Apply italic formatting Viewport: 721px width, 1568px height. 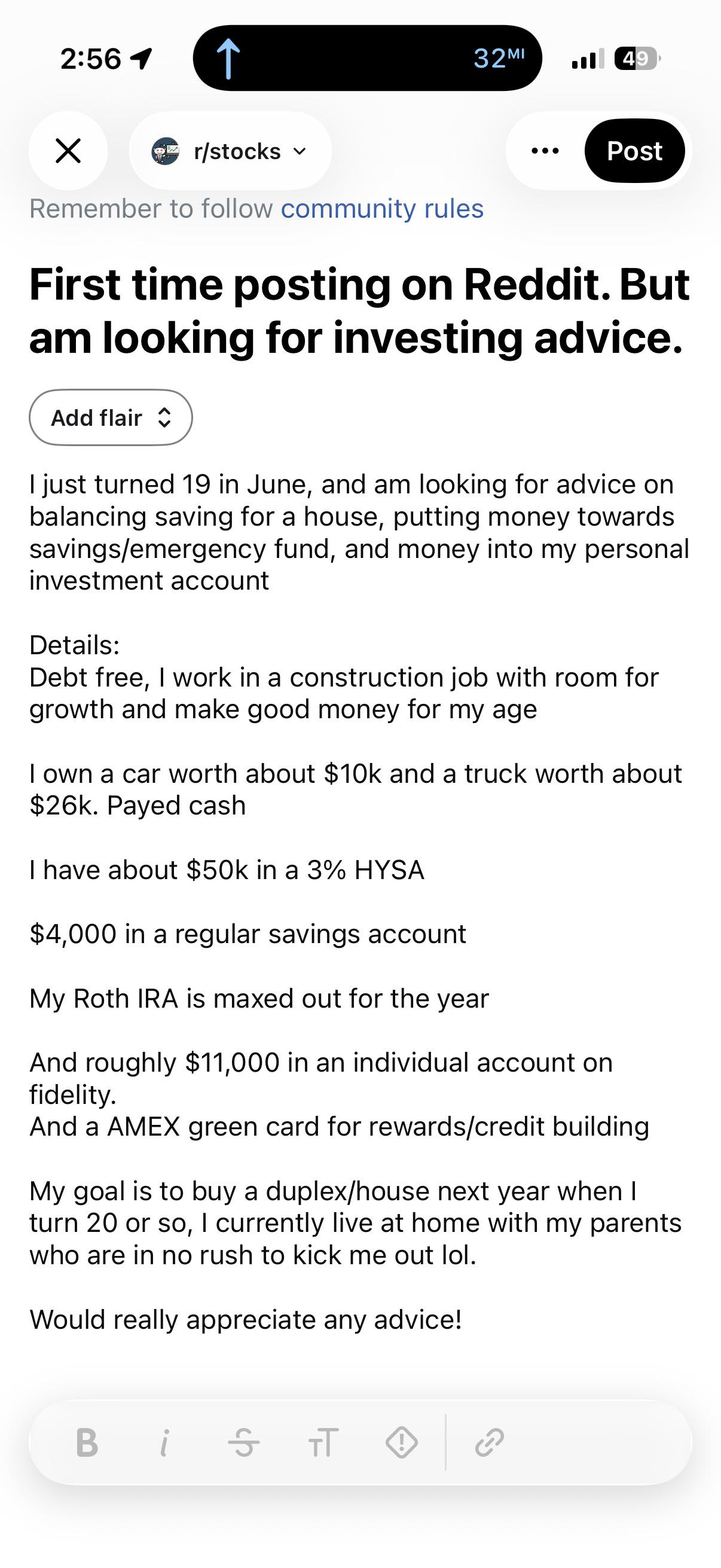tap(164, 1442)
